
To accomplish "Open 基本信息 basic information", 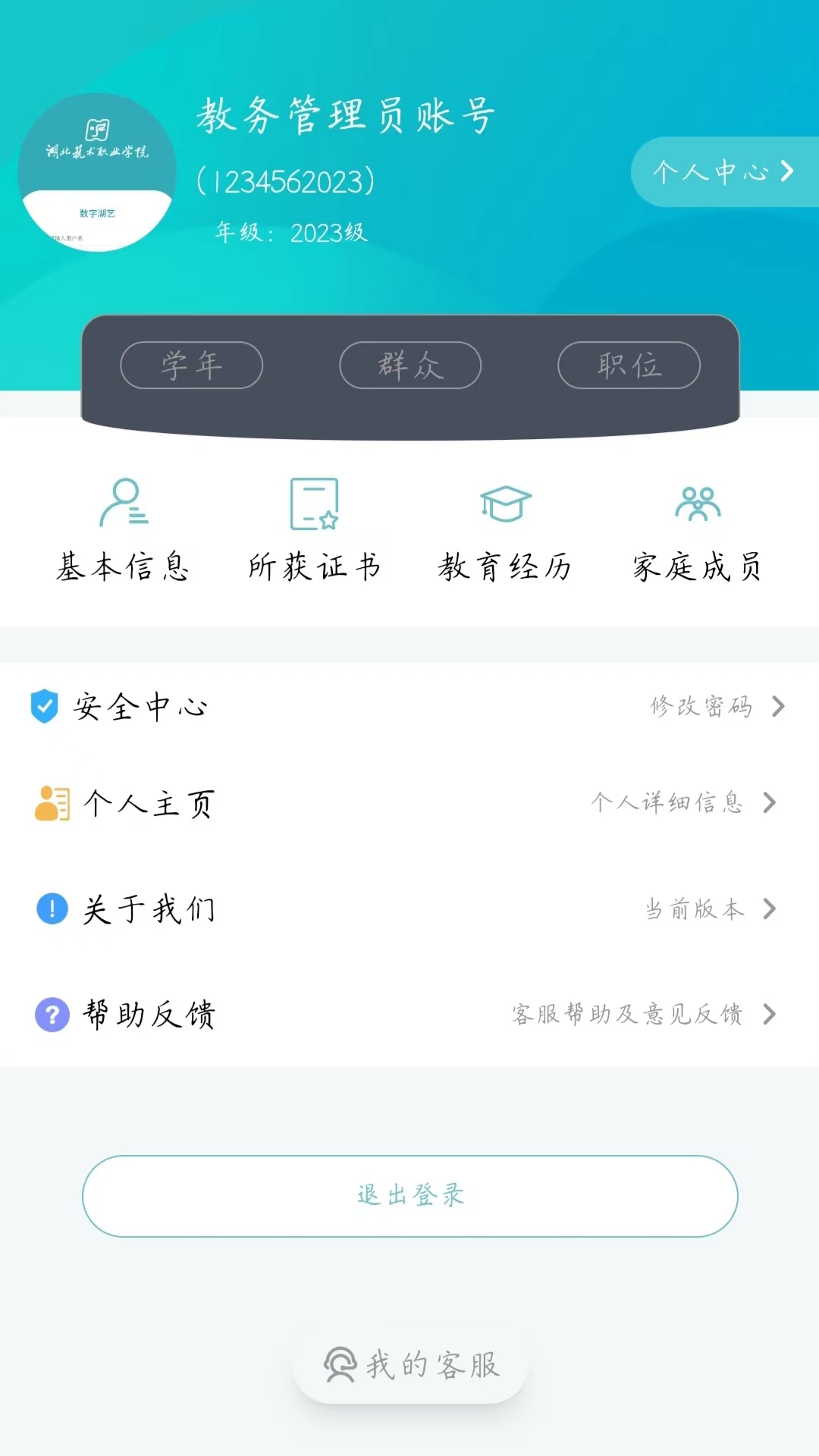I will [123, 531].
